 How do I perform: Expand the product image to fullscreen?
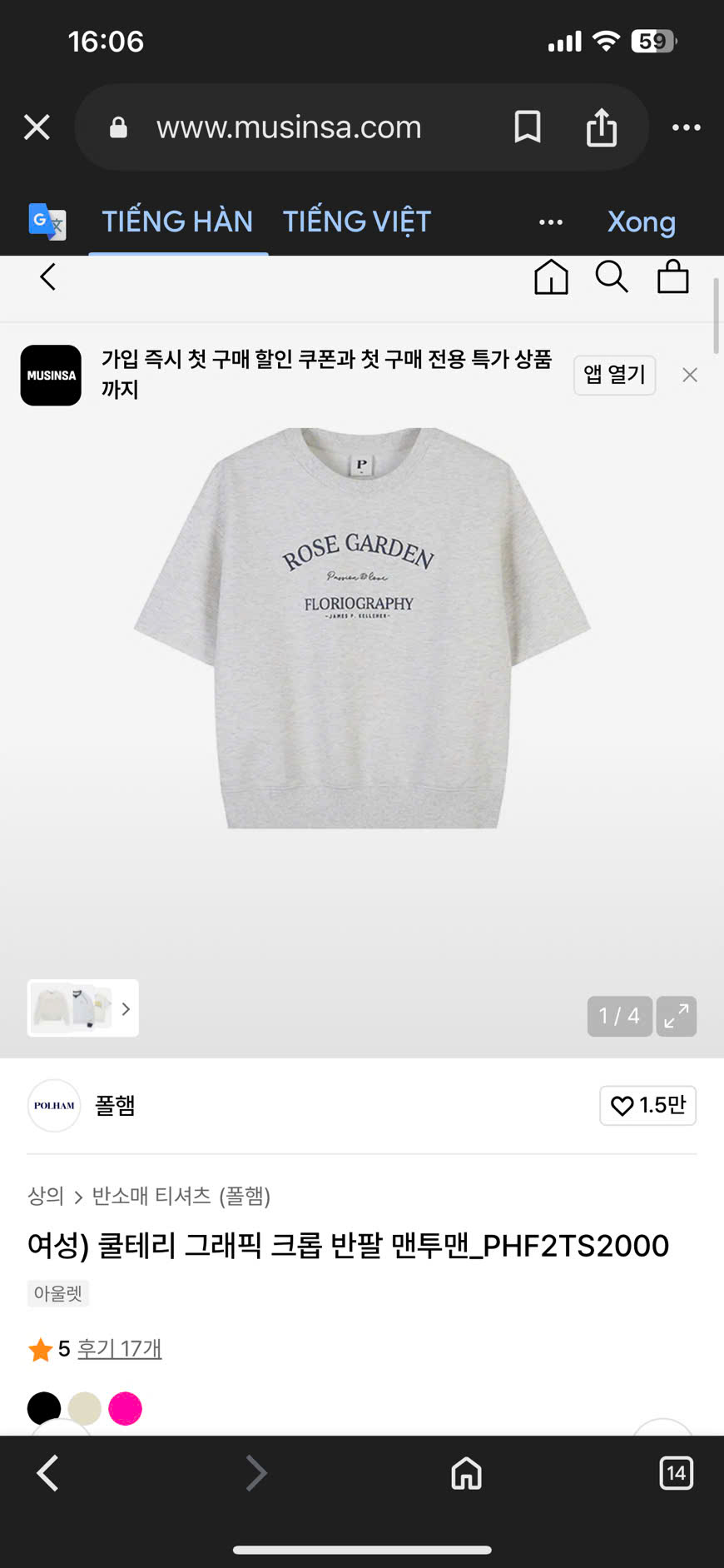point(676,1016)
